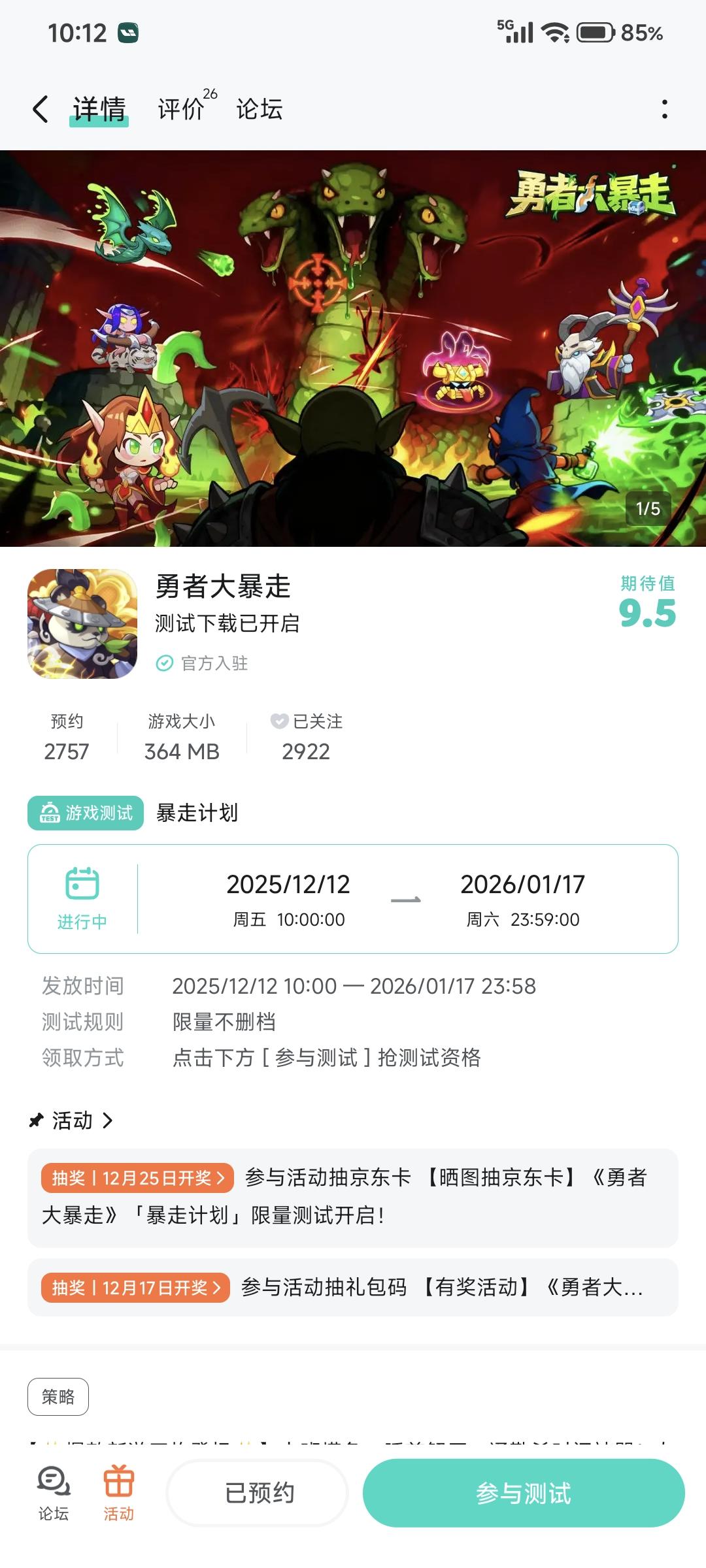Viewport: 706px width, 1568px height.
Task: Tap the back arrow at top left
Action: pos(41,110)
